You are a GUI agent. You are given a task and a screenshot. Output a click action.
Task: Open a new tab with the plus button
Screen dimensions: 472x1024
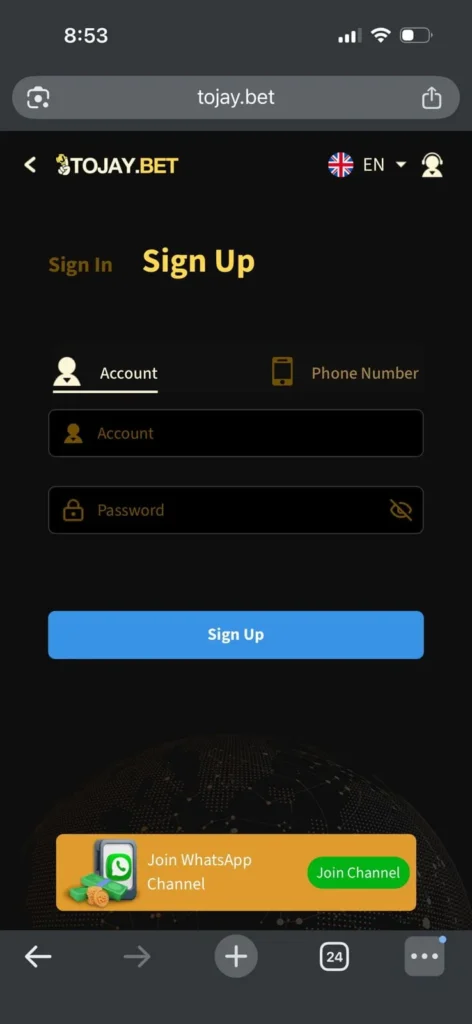(x=236, y=957)
